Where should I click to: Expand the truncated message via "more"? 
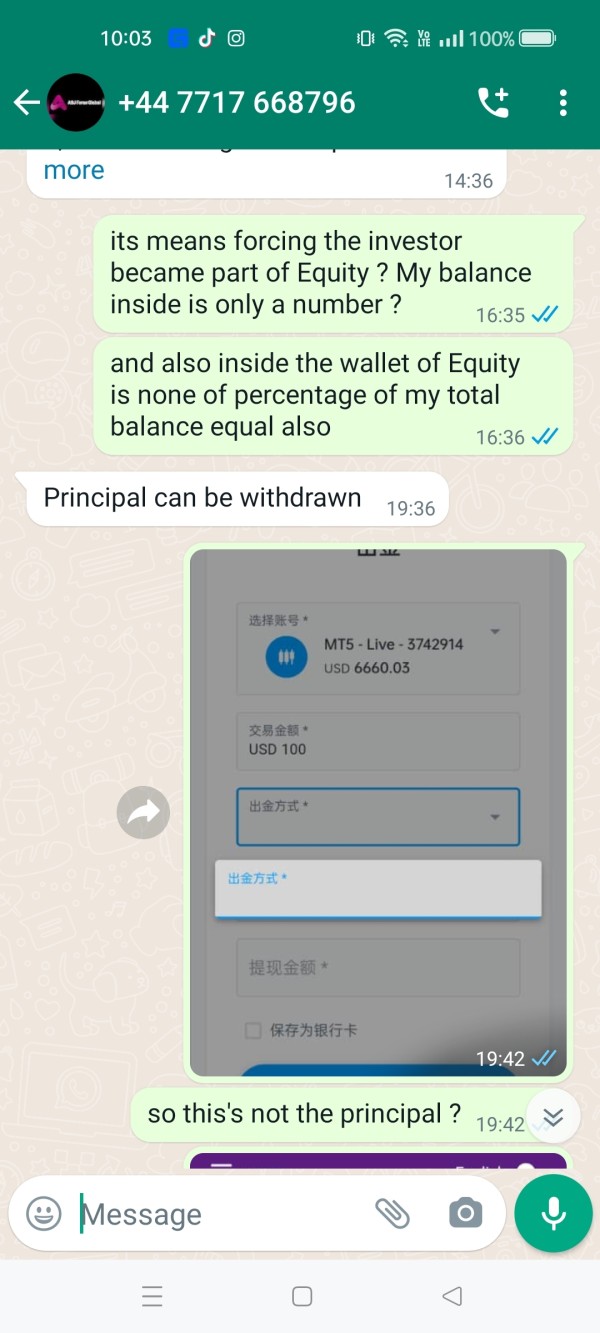74,170
